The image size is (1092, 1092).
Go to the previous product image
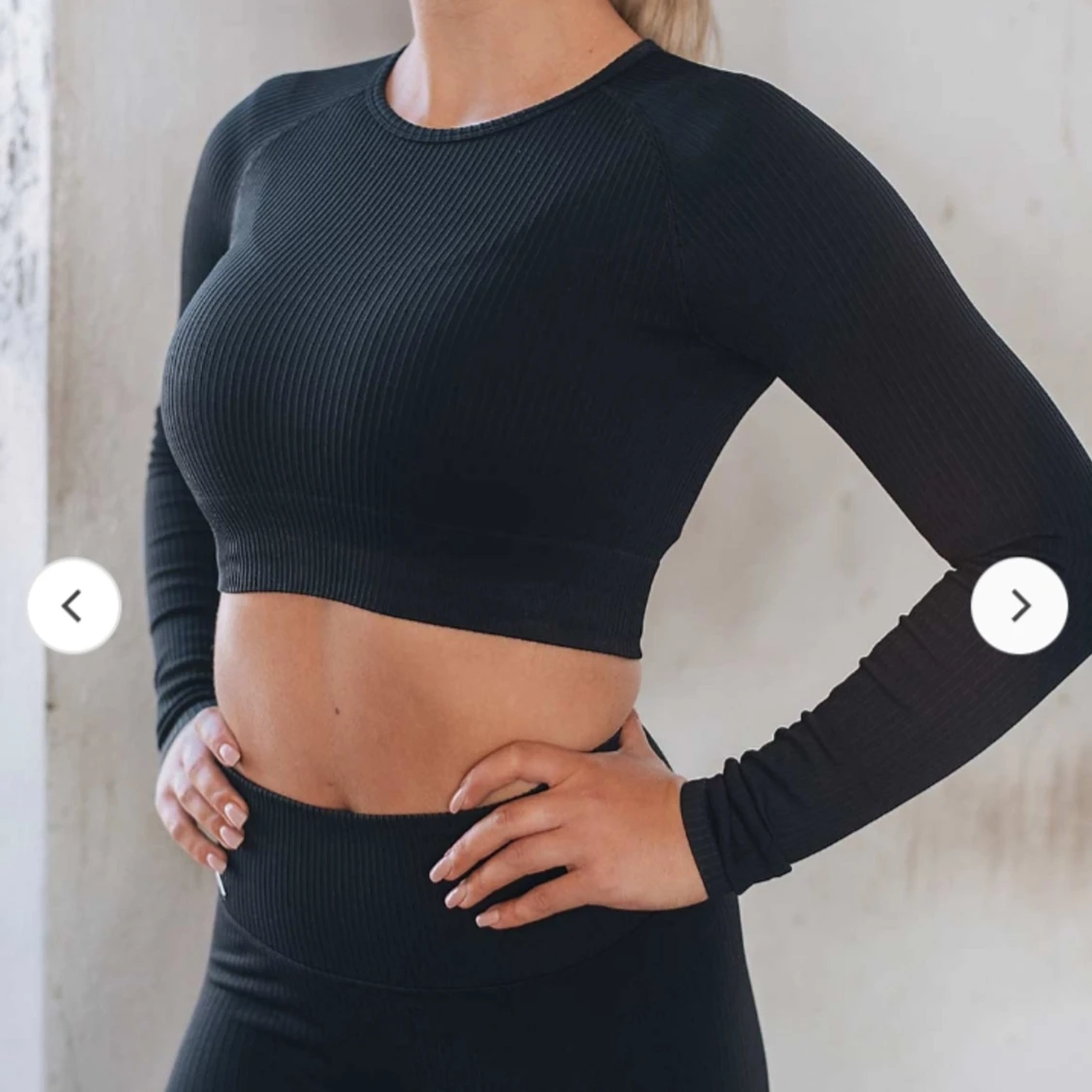coord(74,606)
